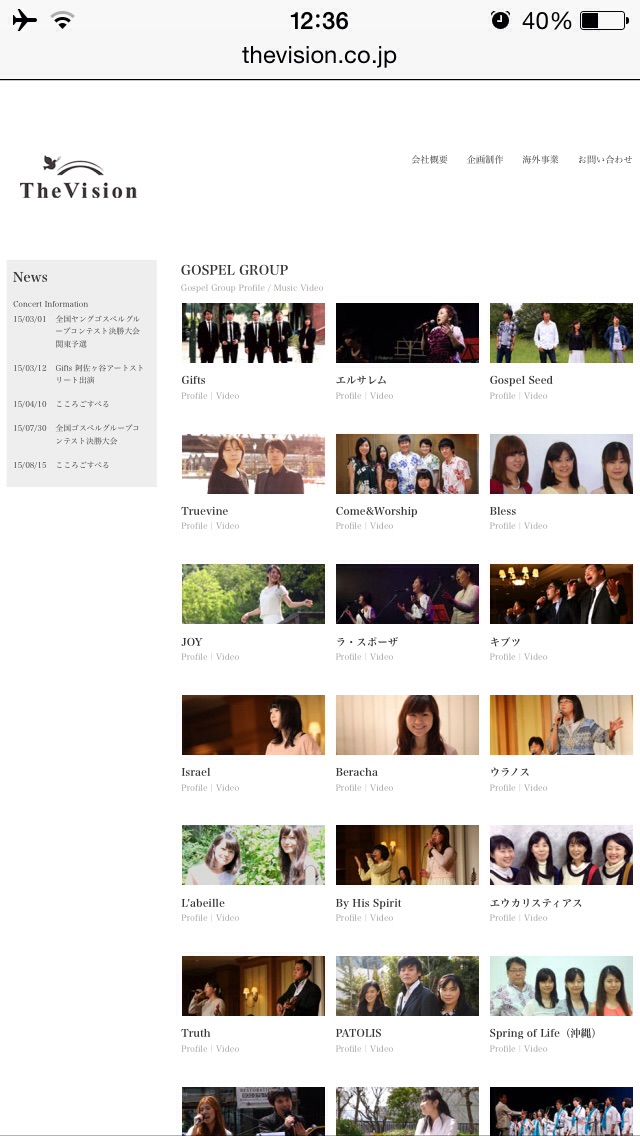
Task: View the Profile link under キブツ
Action: click(x=502, y=657)
